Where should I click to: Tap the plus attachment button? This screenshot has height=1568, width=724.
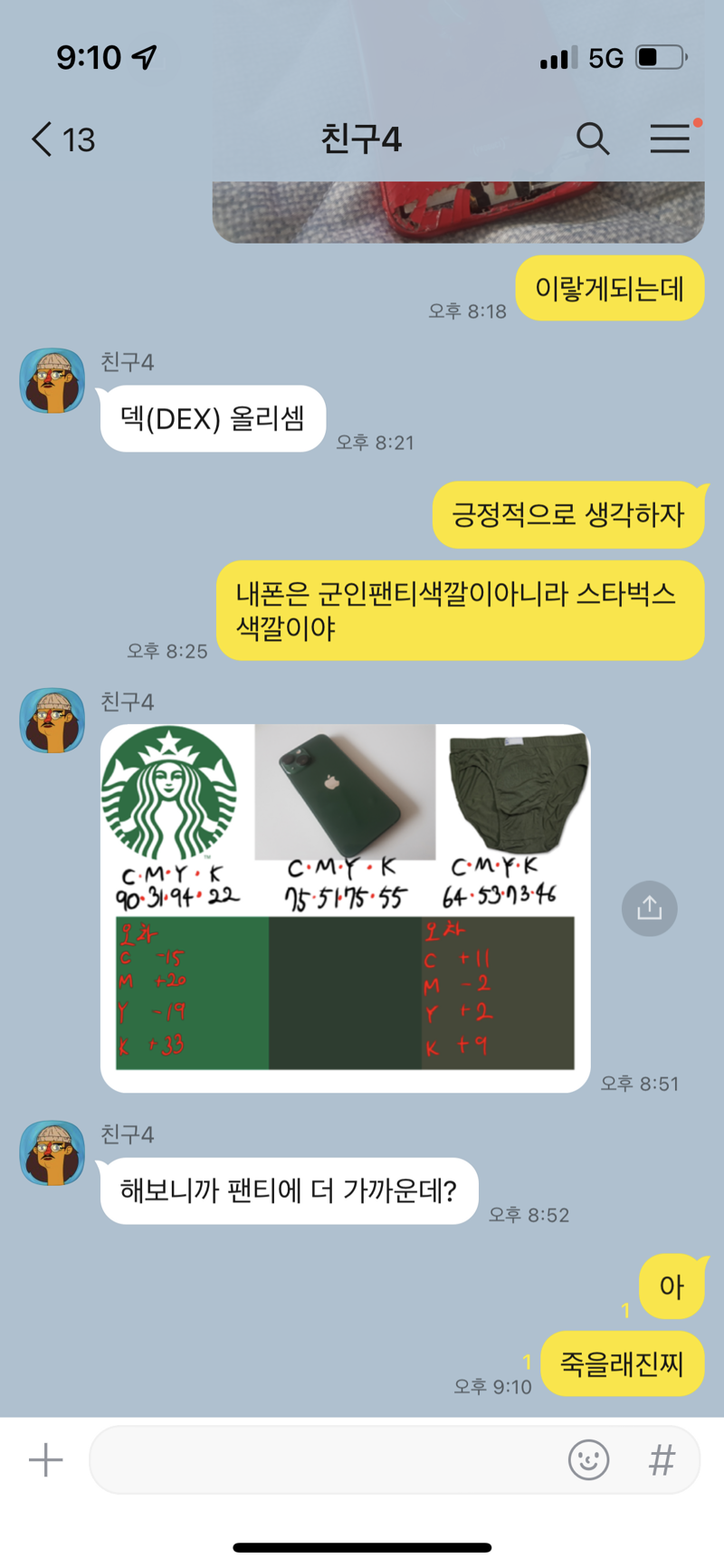(x=45, y=1459)
